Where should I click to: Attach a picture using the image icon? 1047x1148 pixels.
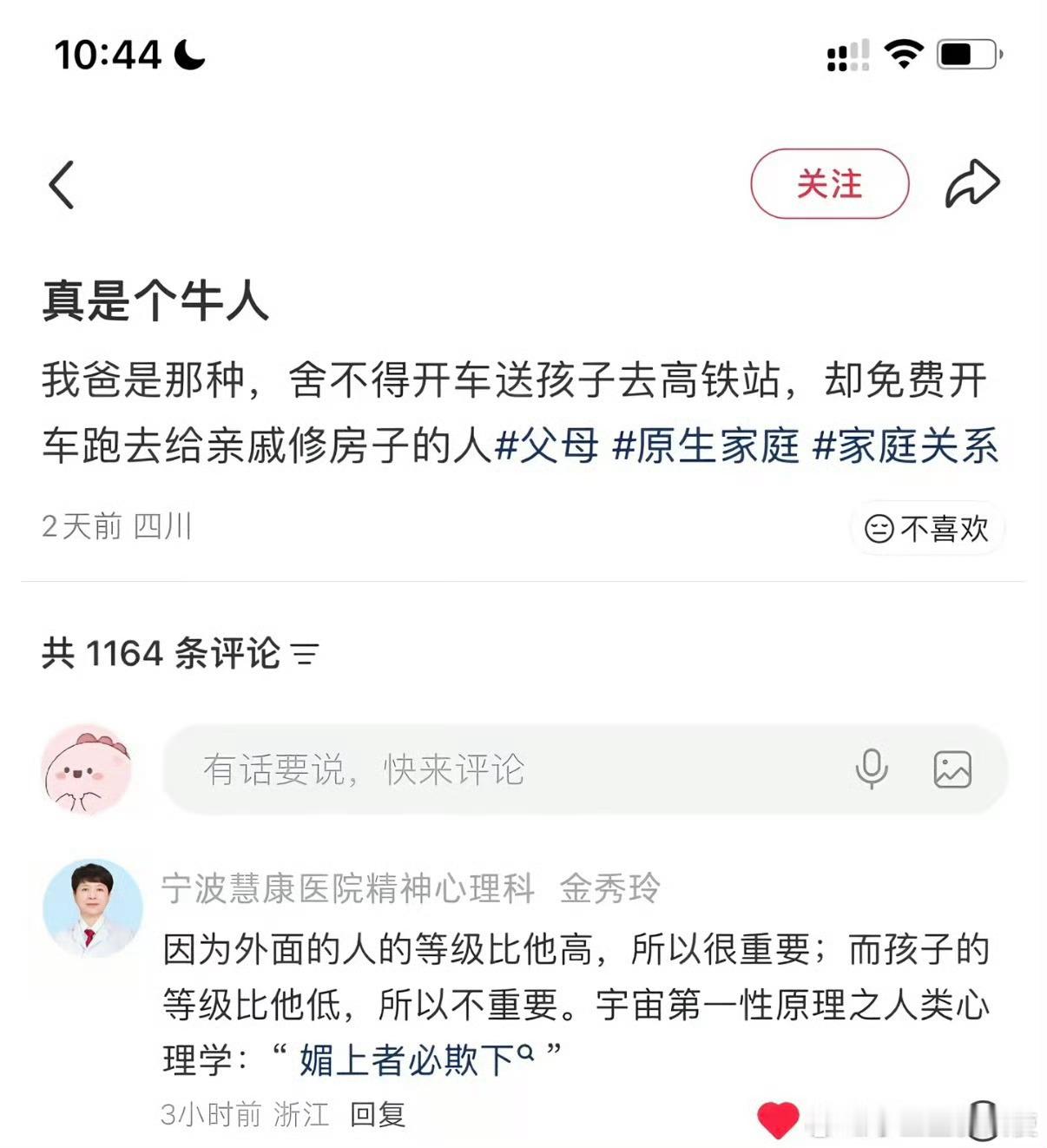tap(952, 769)
